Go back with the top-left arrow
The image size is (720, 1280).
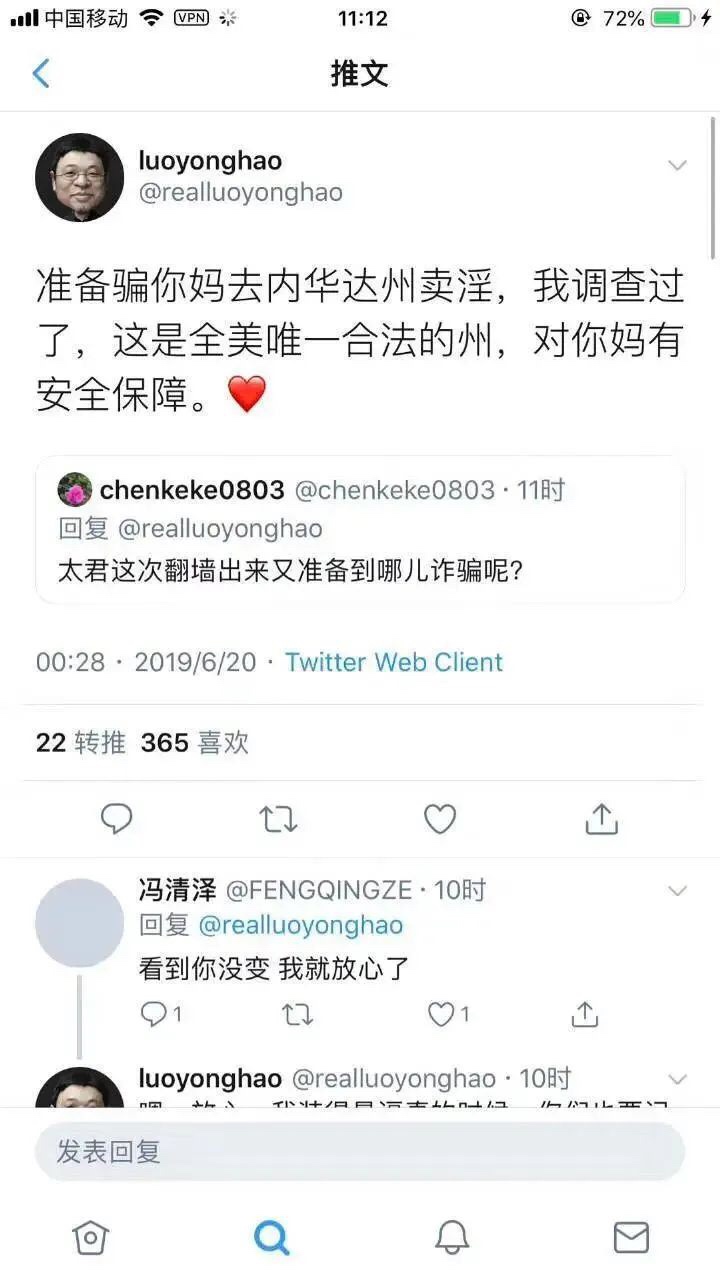(x=41, y=73)
